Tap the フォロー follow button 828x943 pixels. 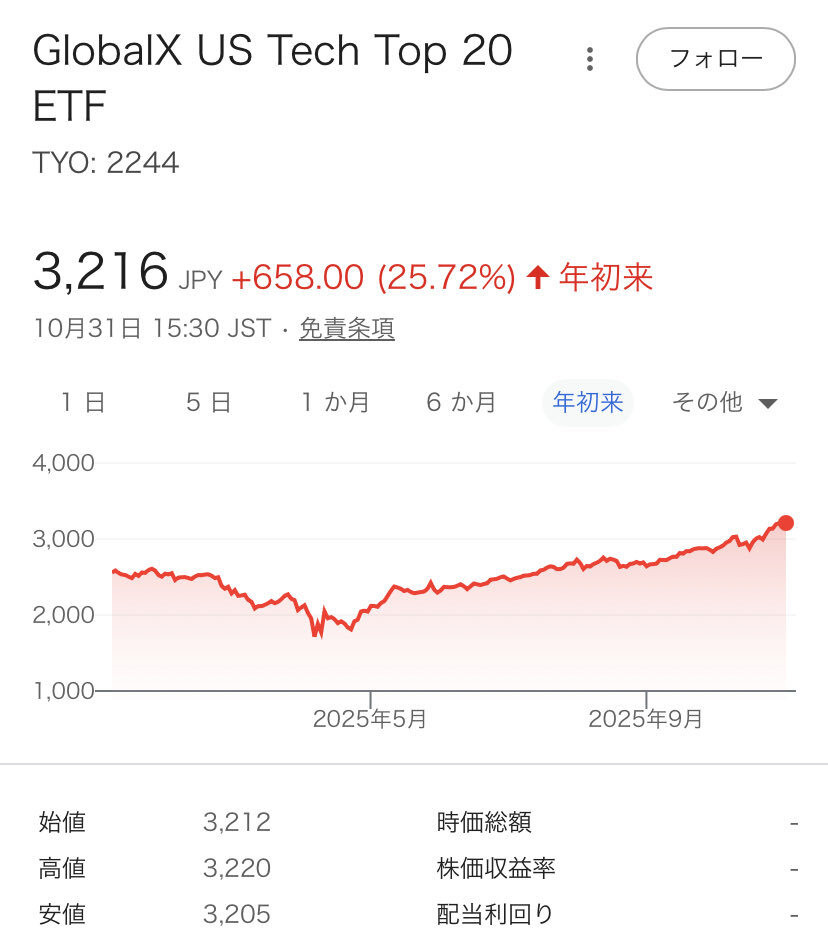coord(715,59)
